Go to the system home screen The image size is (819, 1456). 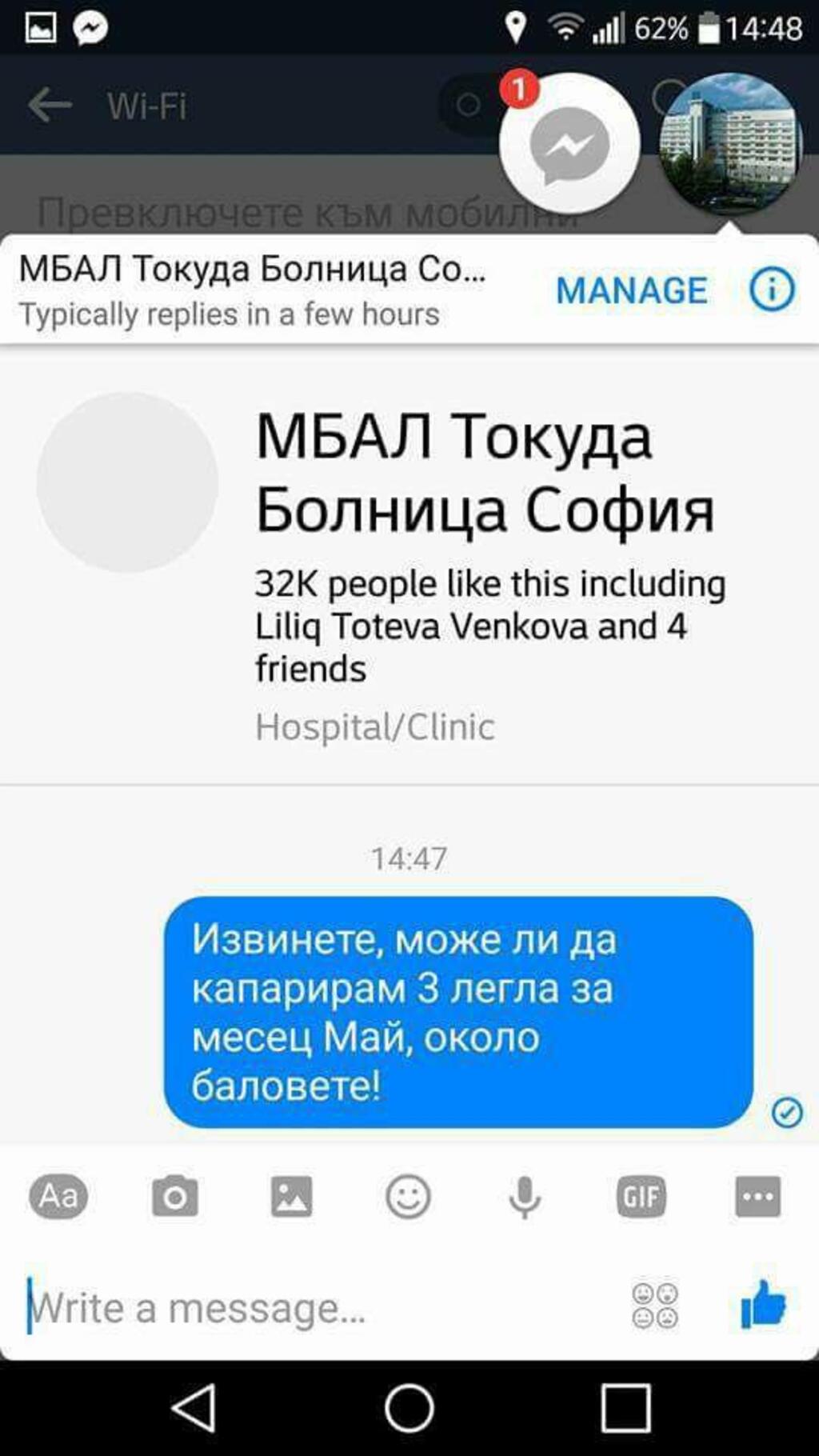point(409,1407)
